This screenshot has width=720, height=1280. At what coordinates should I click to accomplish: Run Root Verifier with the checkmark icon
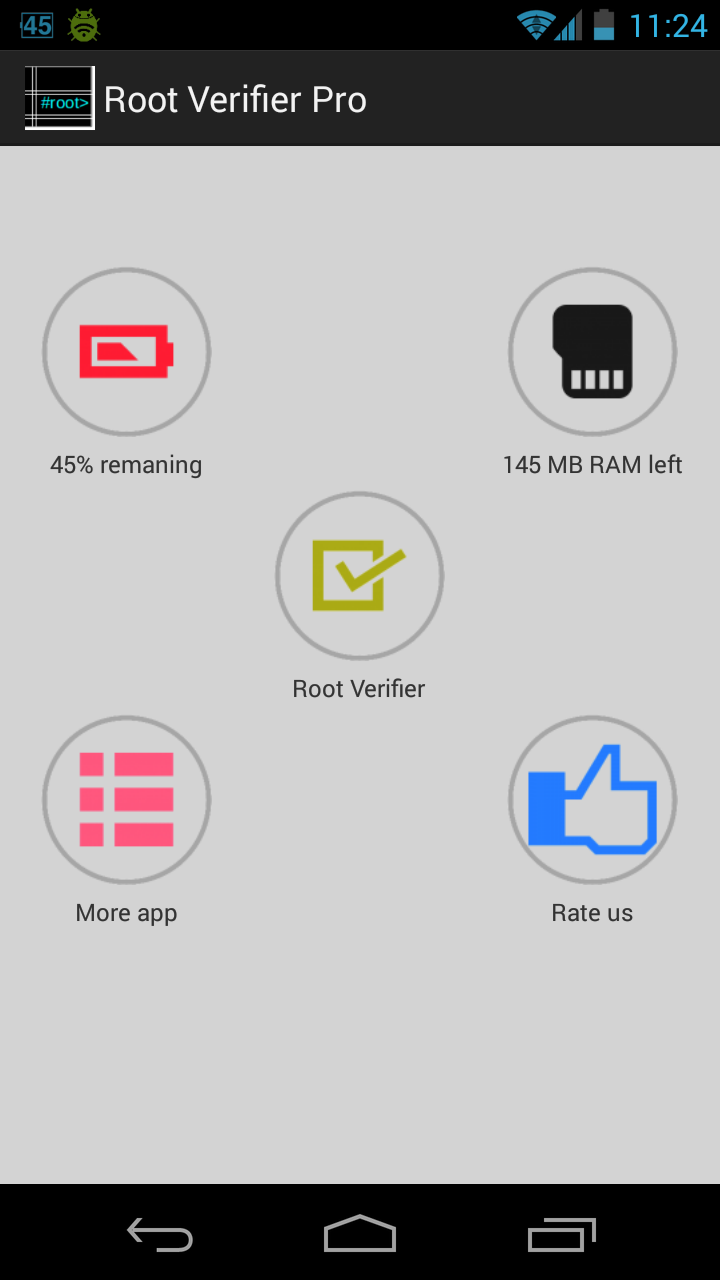(359, 576)
